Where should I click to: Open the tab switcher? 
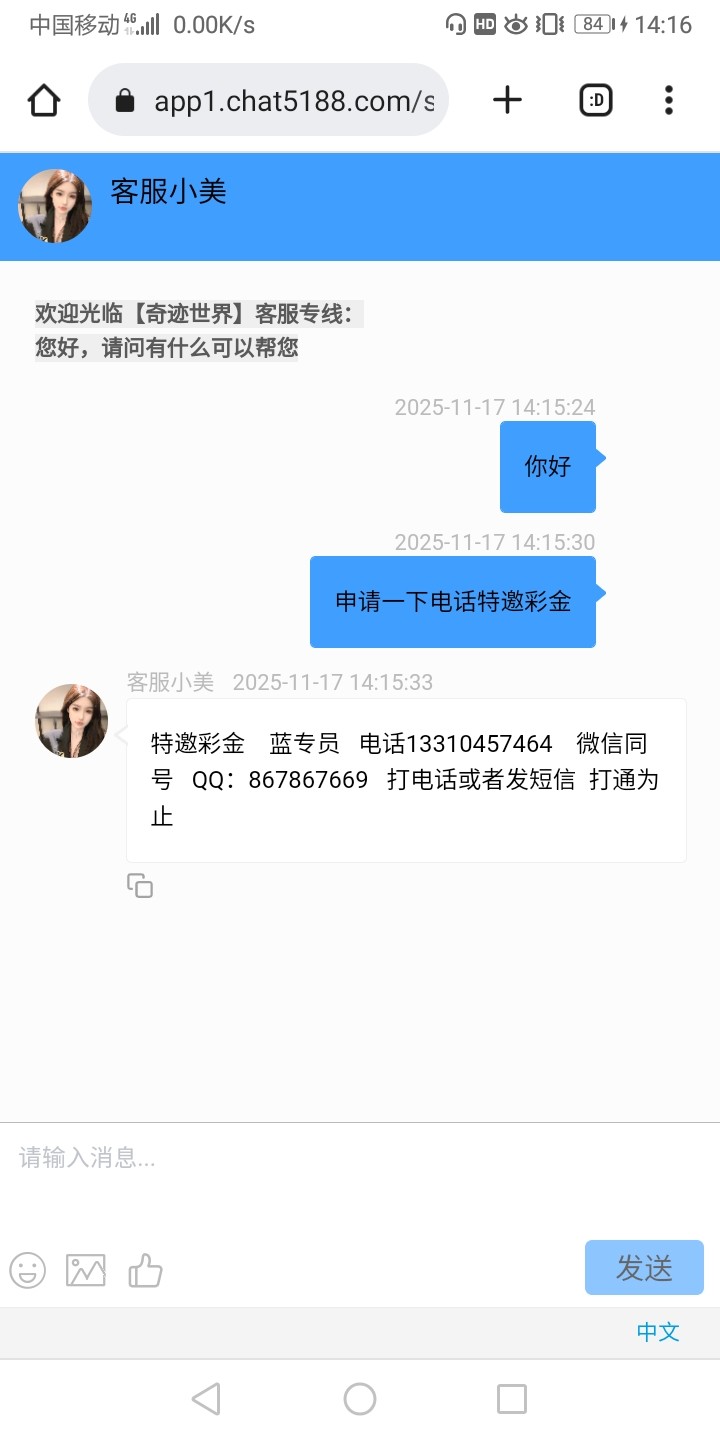coord(596,100)
